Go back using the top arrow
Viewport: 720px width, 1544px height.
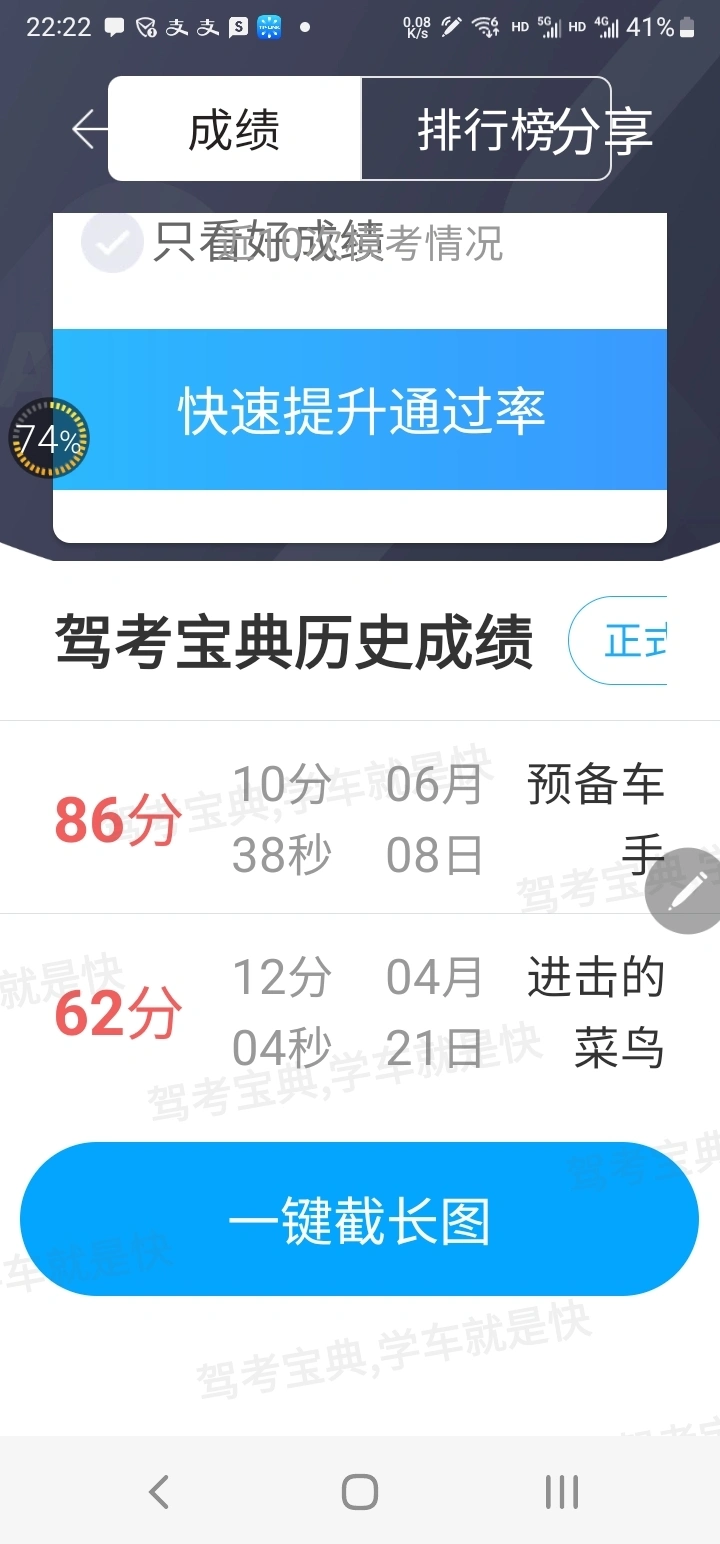[90, 130]
